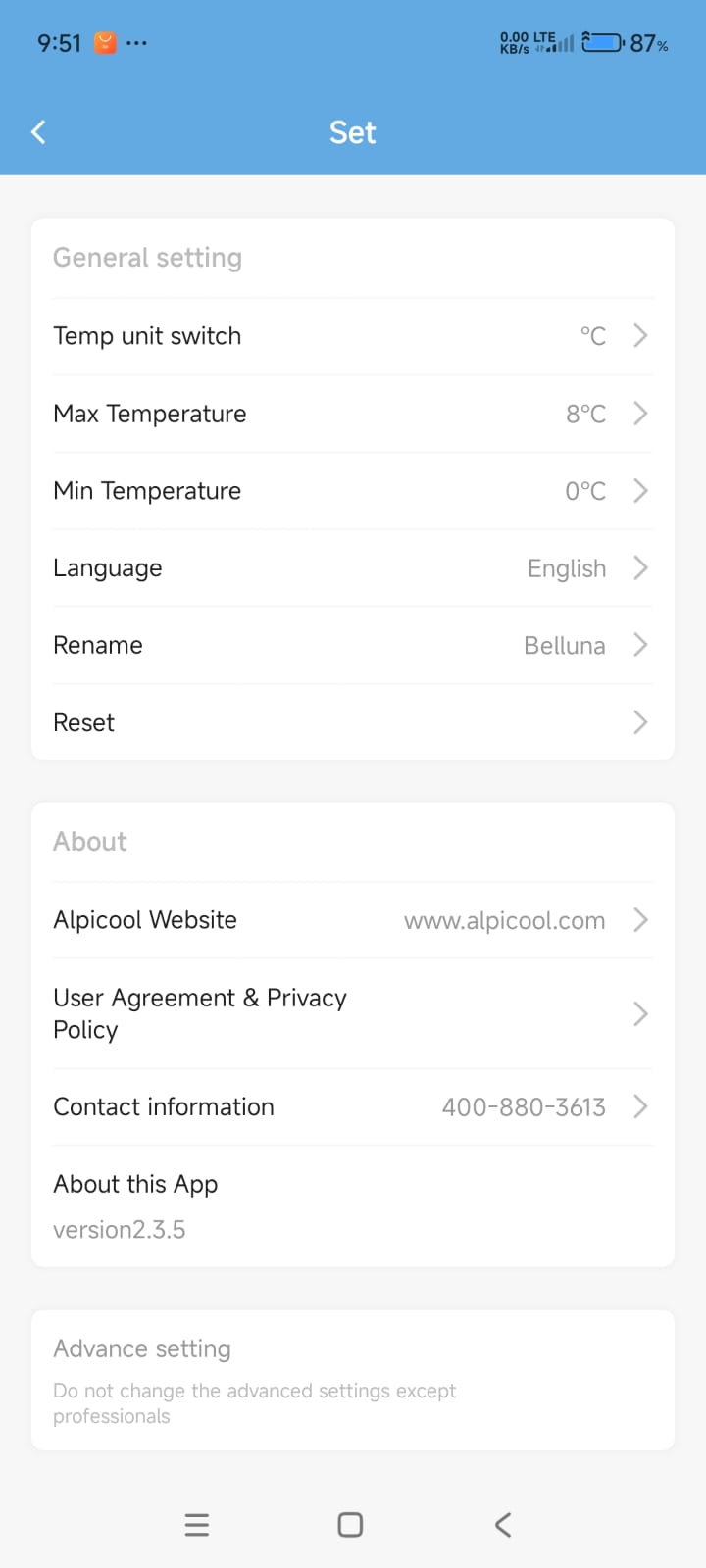Open Language selection
The width and height of the screenshot is (706, 1568).
(353, 568)
